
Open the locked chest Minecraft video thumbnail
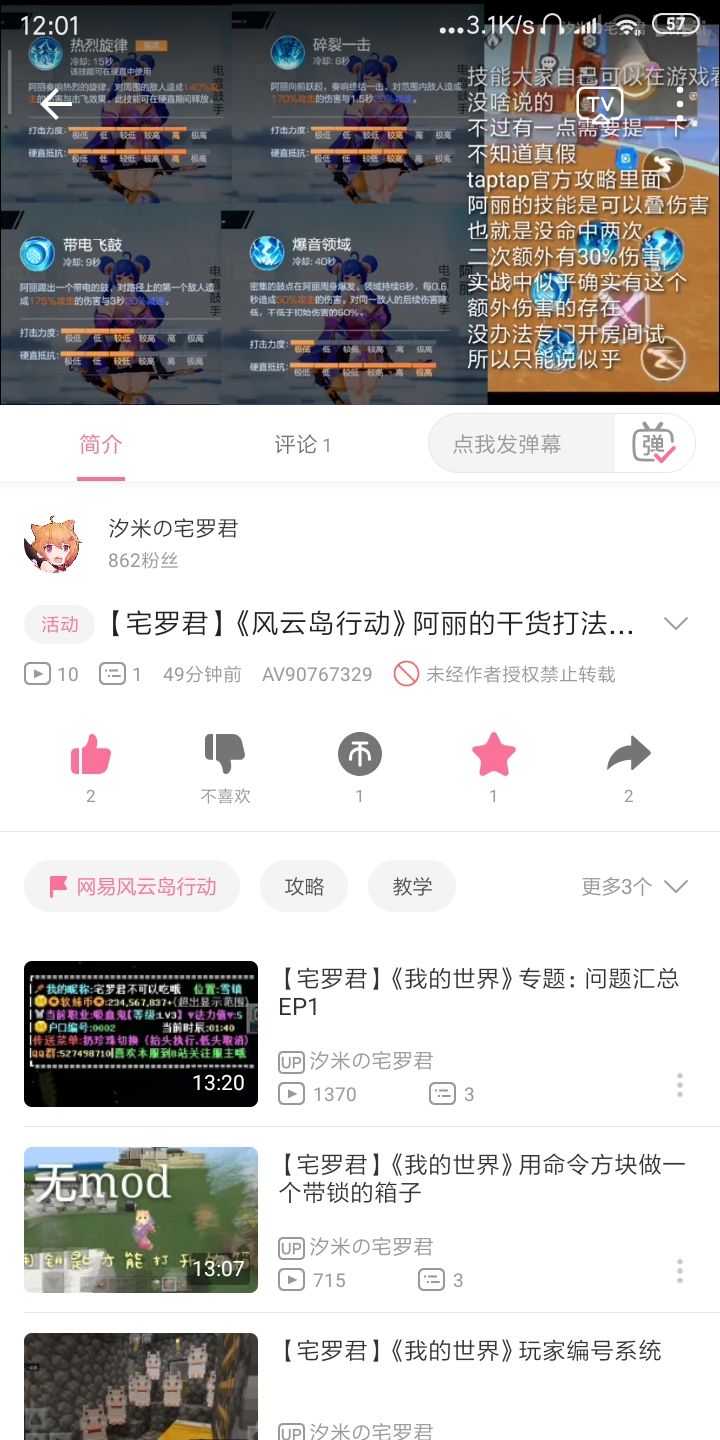[140, 1219]
